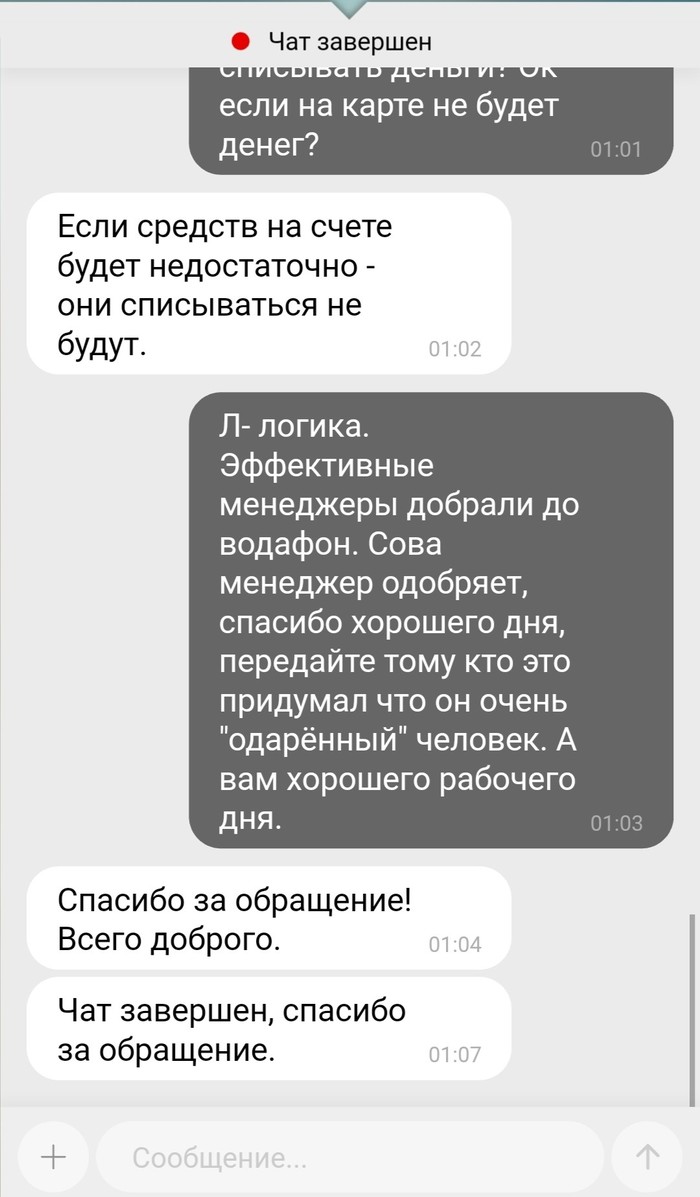Tap the send arrow button
Viewport: 700px width, 1197px height.
[647, 1157]
